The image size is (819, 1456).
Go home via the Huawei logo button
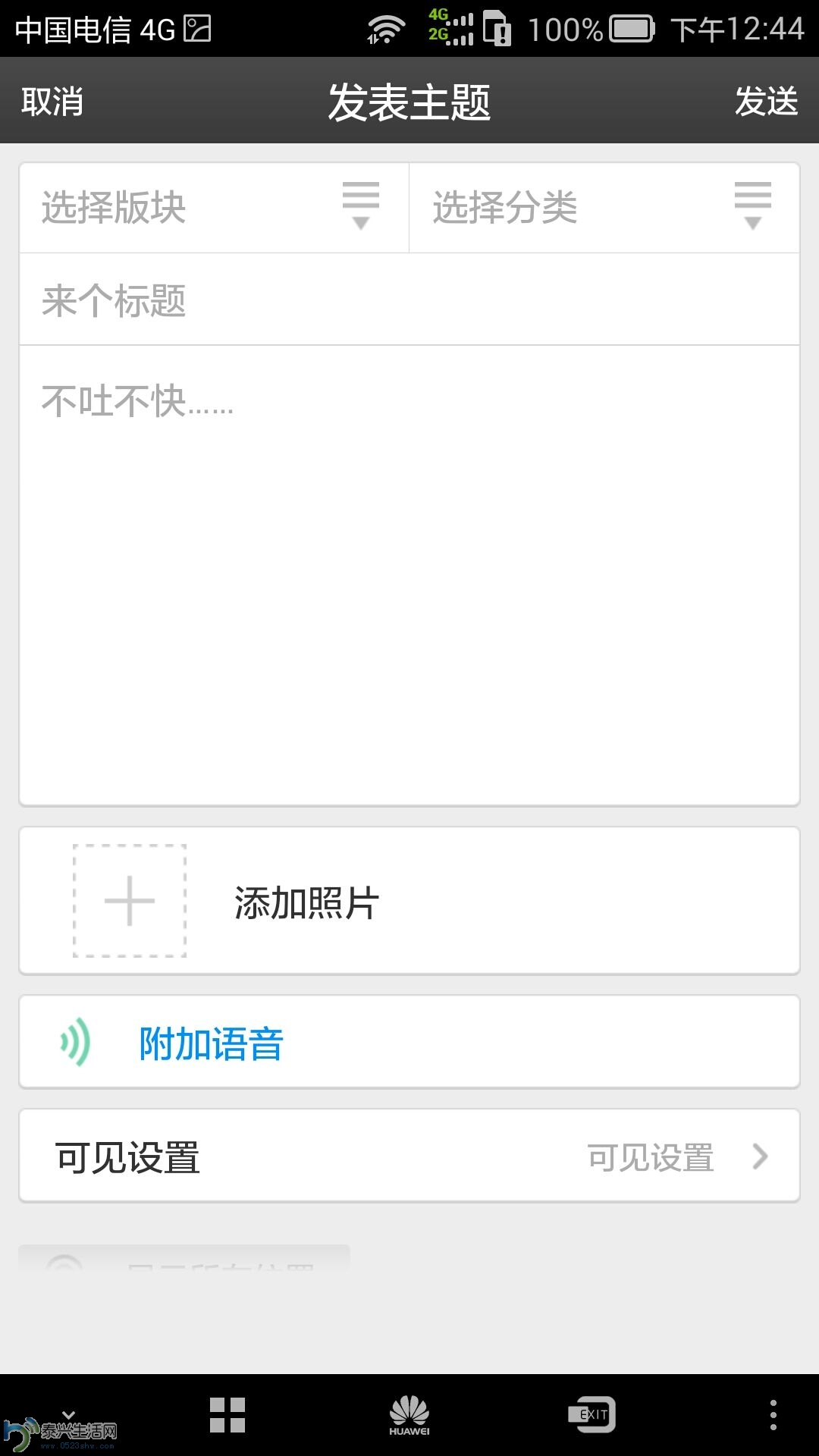coord(409,1415)
